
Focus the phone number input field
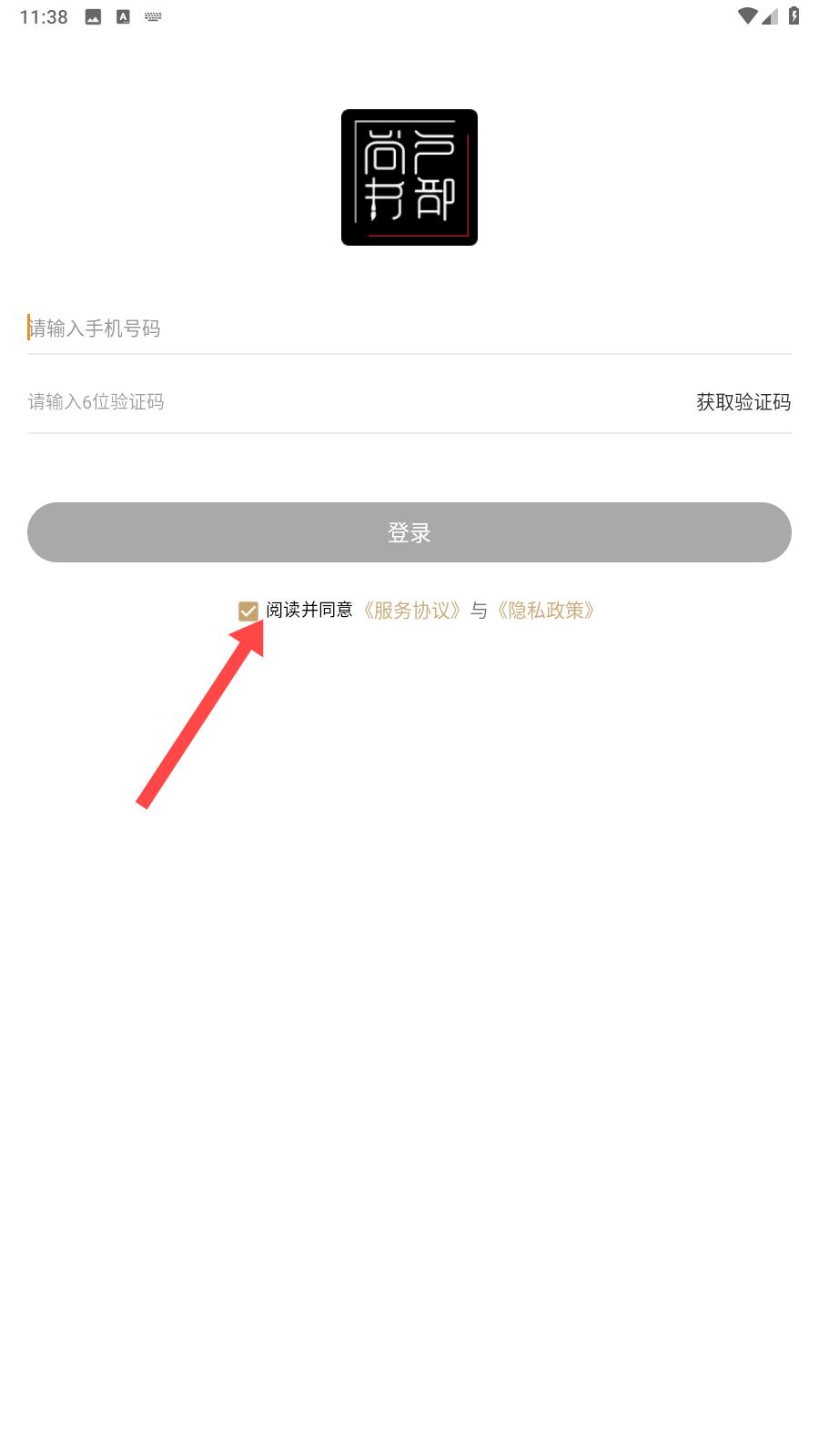409,329
